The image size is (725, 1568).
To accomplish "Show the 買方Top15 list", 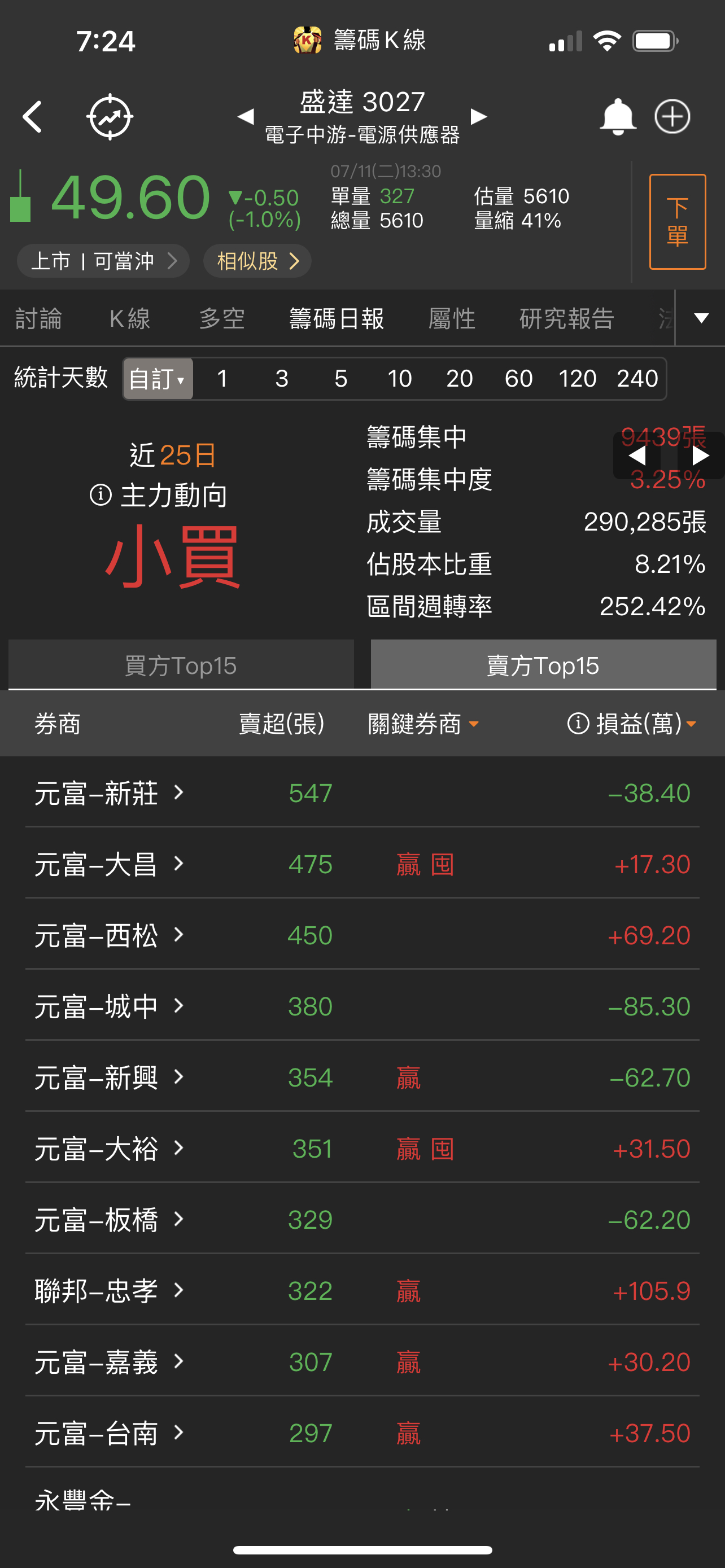I will (181, 665).
